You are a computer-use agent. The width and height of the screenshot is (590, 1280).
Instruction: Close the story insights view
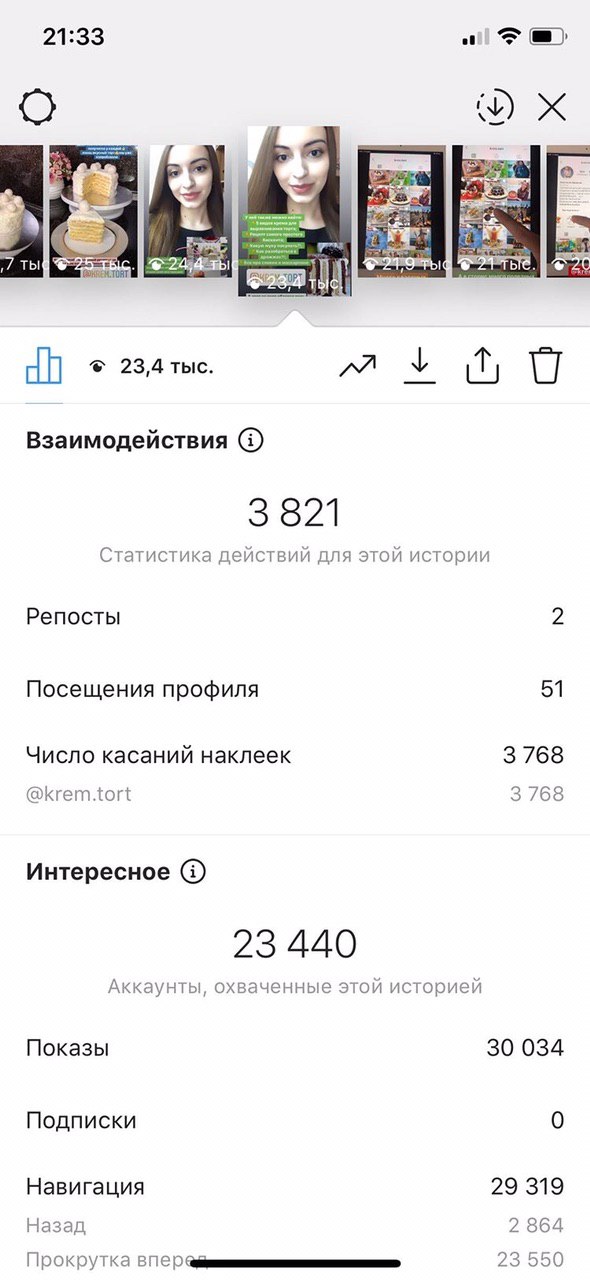click(x=552, y=107)
